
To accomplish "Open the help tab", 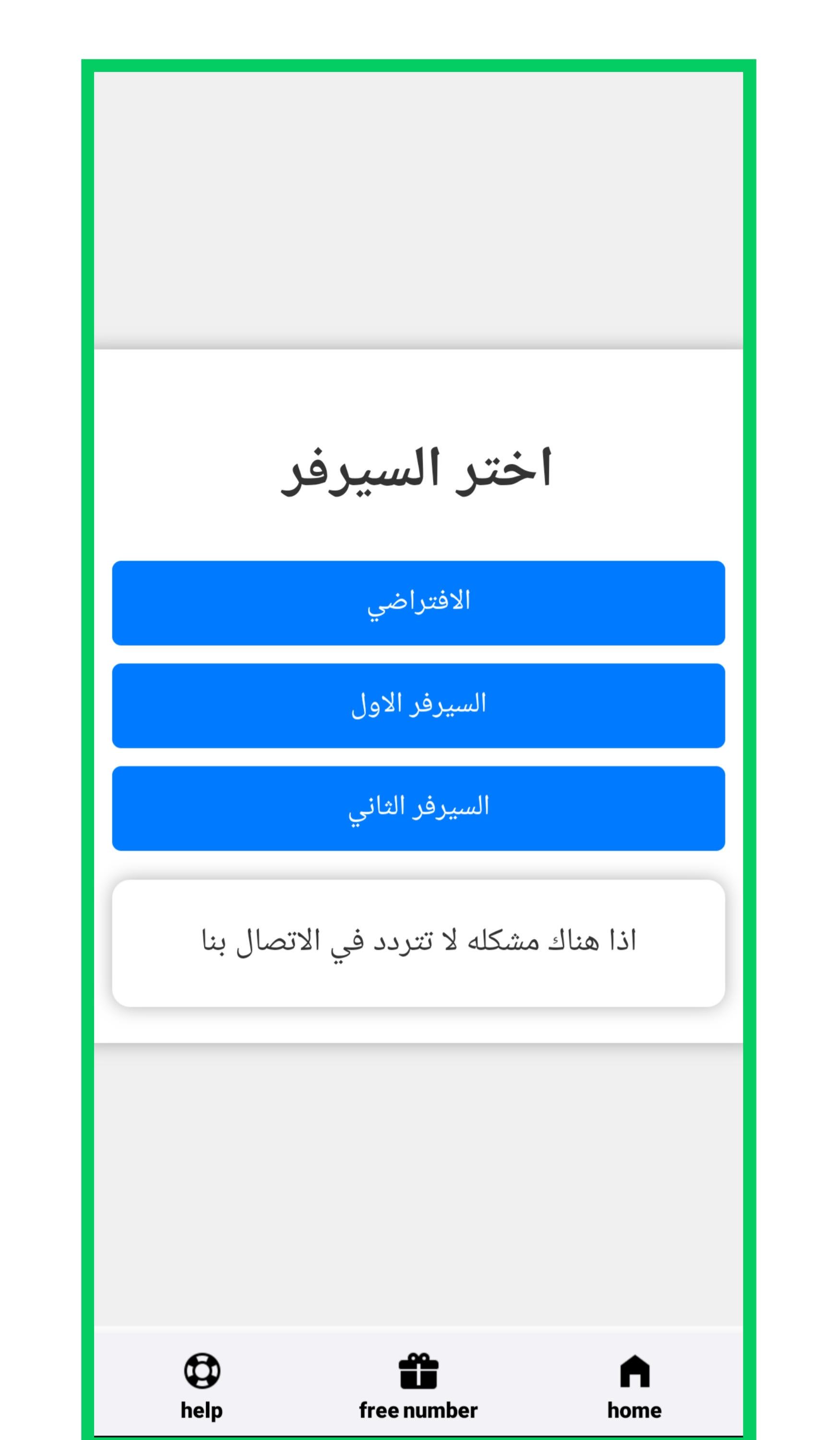I will tap(202, 1387).
